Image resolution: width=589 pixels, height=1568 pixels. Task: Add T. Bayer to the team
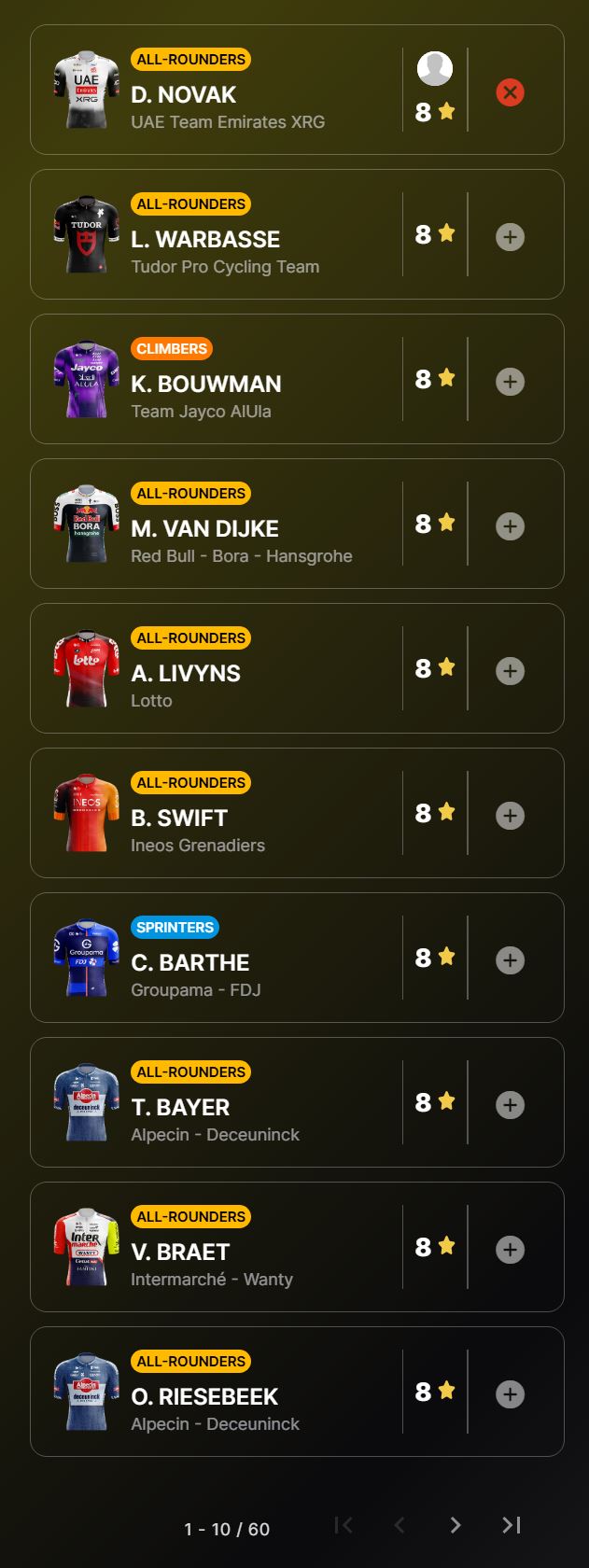pos(510,1105)
